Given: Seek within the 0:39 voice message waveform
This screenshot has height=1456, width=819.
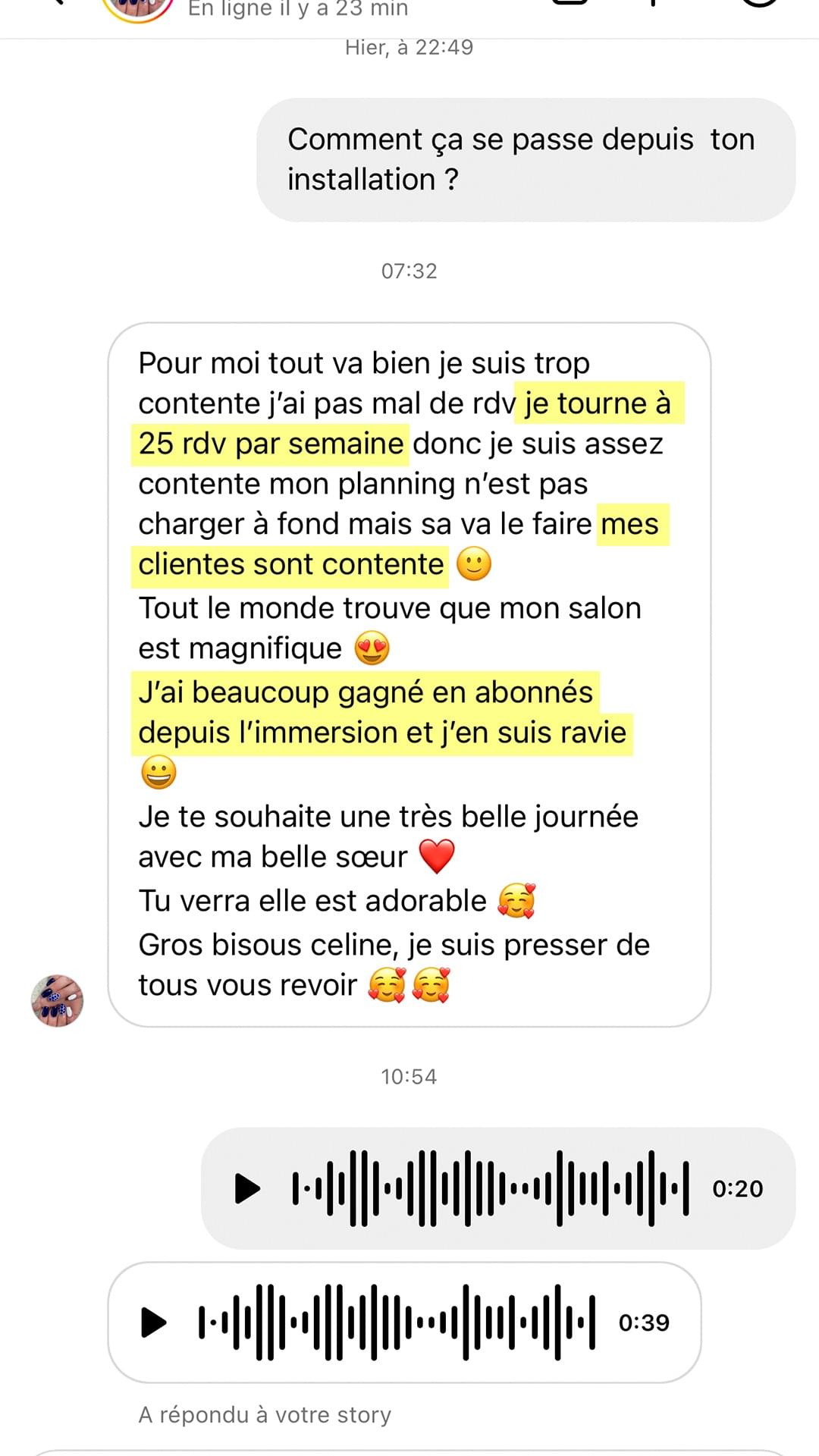Looking at the screenshot, I should click(x=397, y=1323).
